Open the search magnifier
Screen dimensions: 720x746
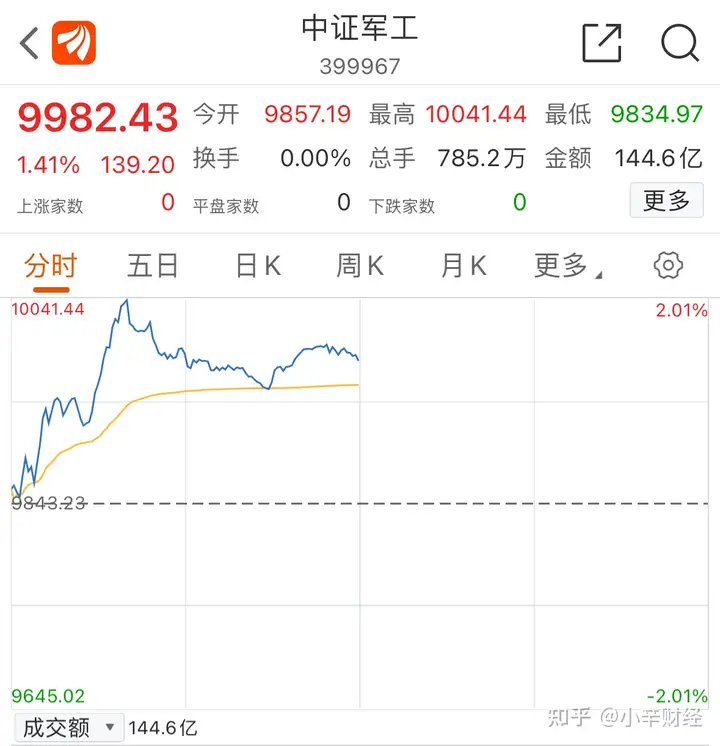click(x=679, y=43)
